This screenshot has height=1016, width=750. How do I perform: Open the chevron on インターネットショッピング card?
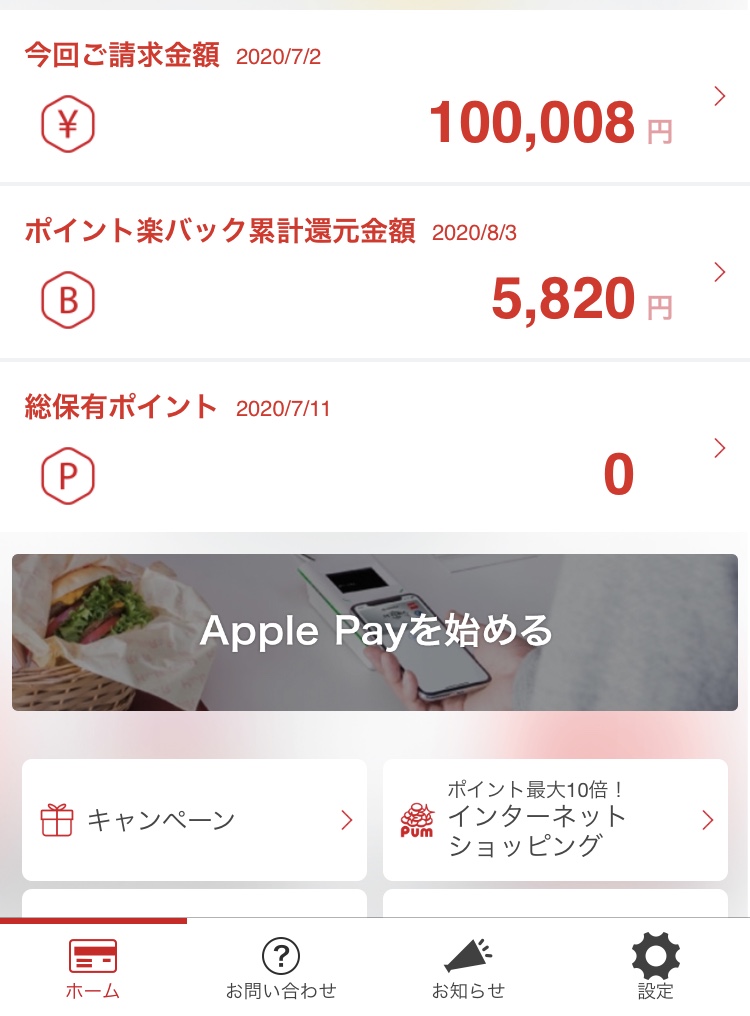tap(708, 820)
